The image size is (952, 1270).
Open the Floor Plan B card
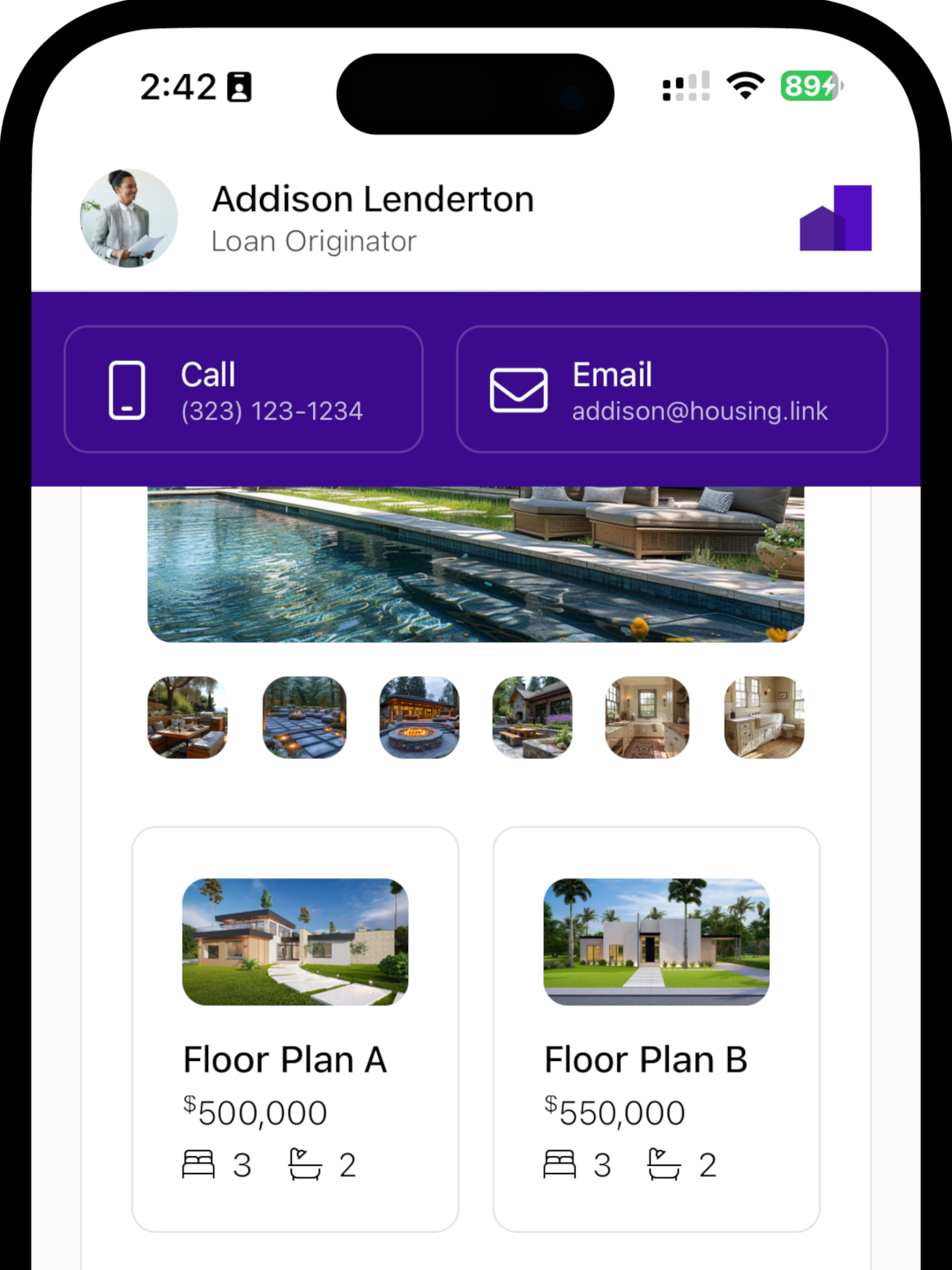click(x=657, y=1028)
